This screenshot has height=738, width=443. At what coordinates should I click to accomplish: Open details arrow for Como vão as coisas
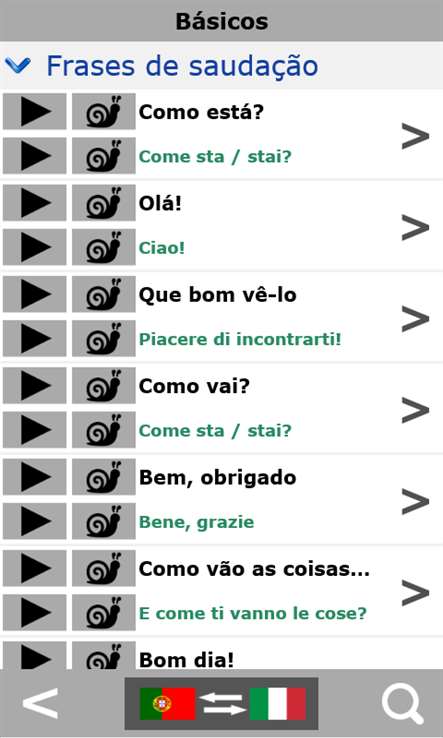(415, 593)
